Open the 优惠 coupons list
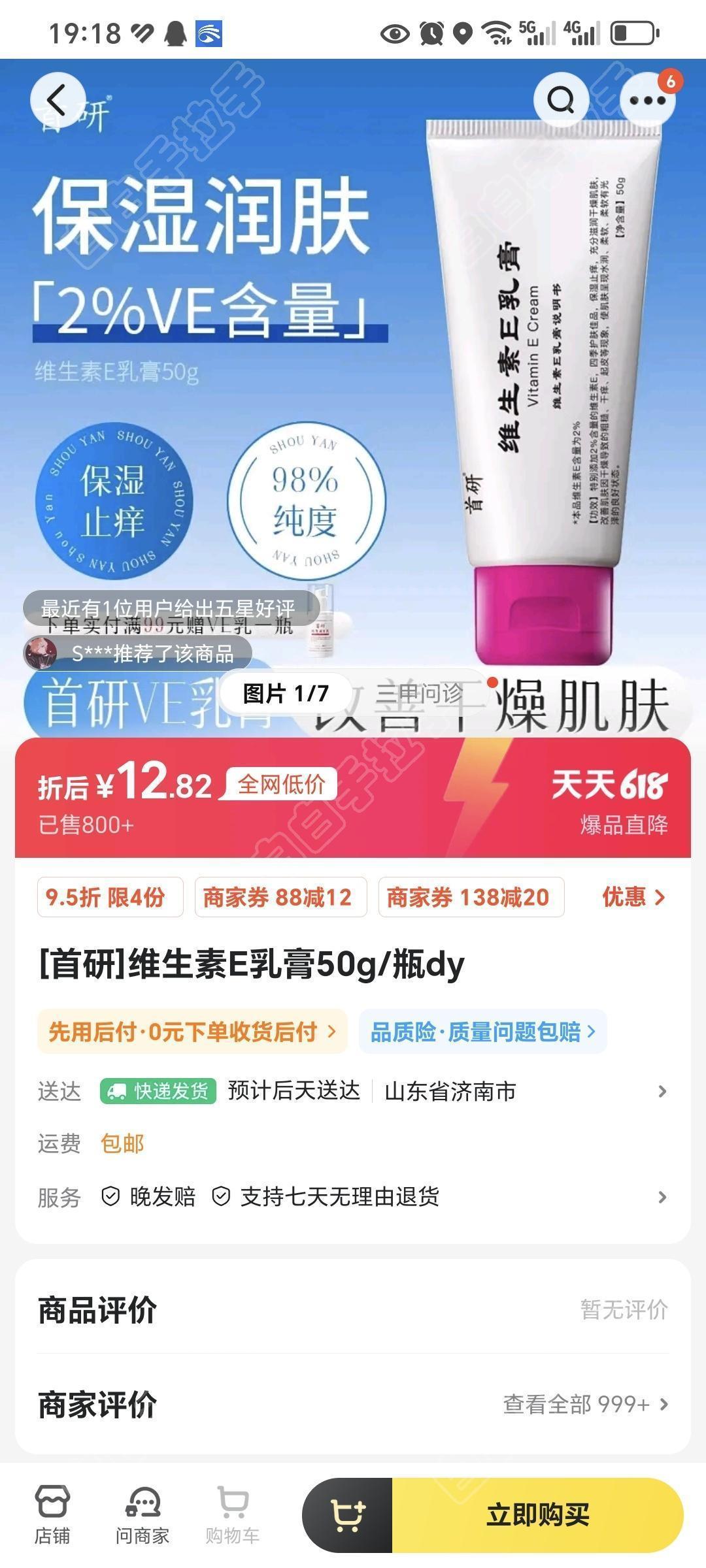Screen dimensions: 706x1568 (633, 897)
